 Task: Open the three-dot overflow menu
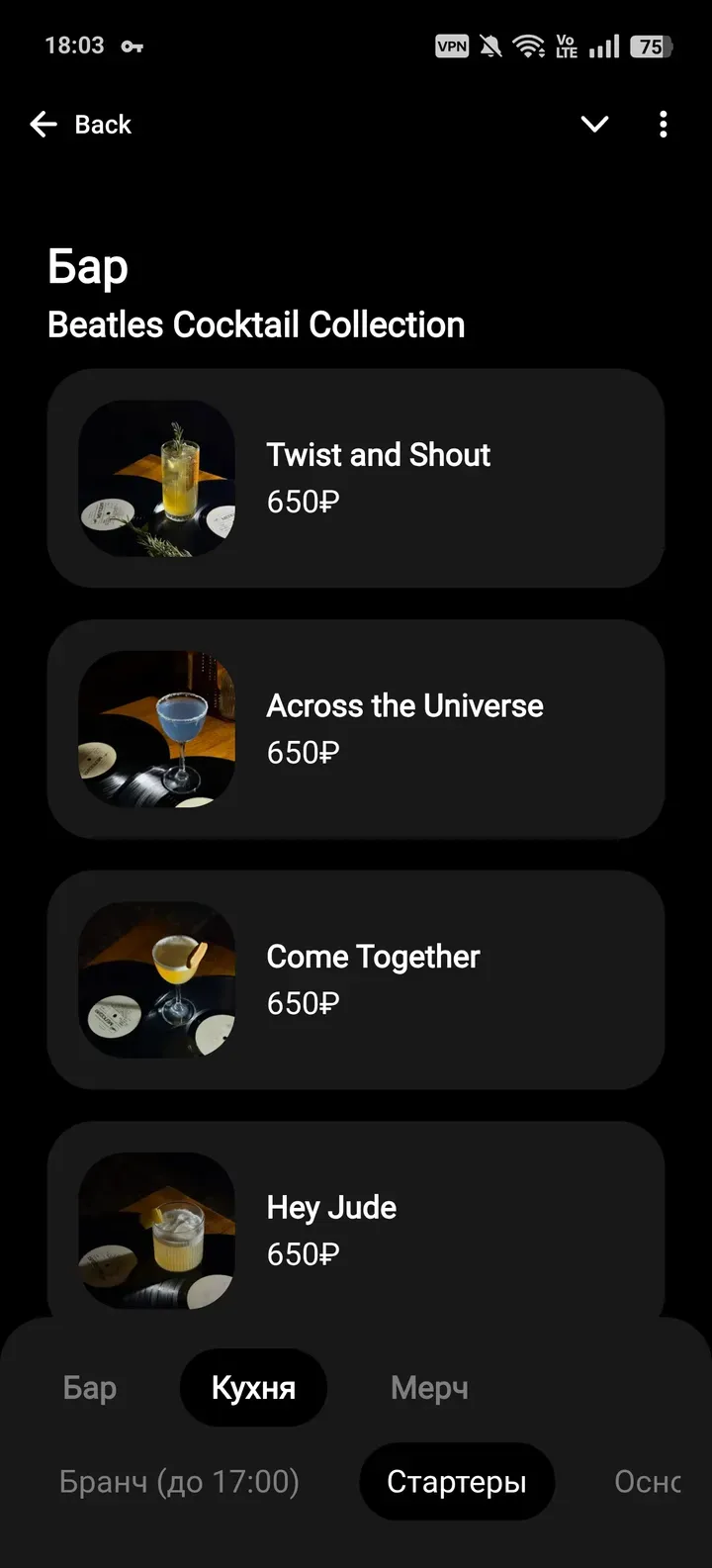663,125
